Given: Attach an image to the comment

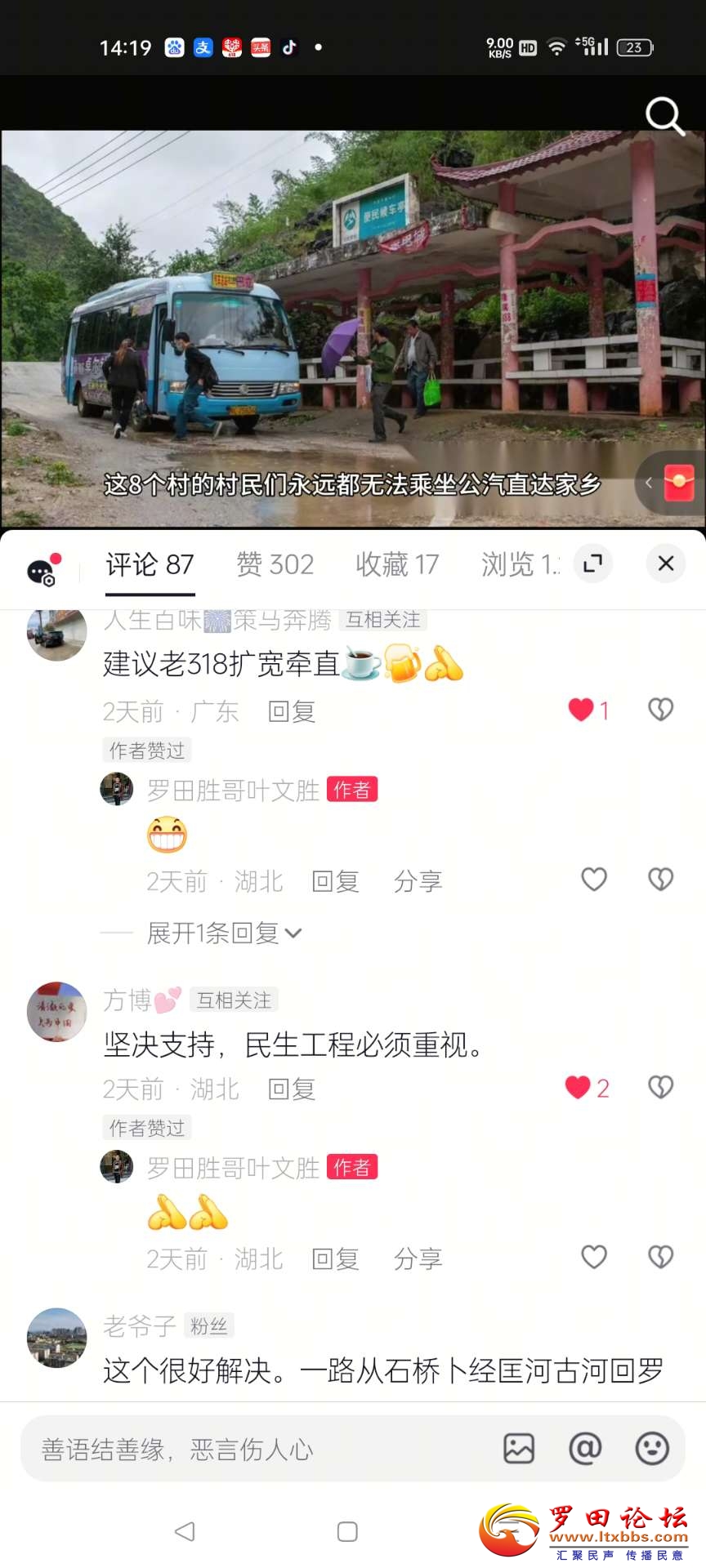Looking at the screenshot, I should [x=519, y=1449].
